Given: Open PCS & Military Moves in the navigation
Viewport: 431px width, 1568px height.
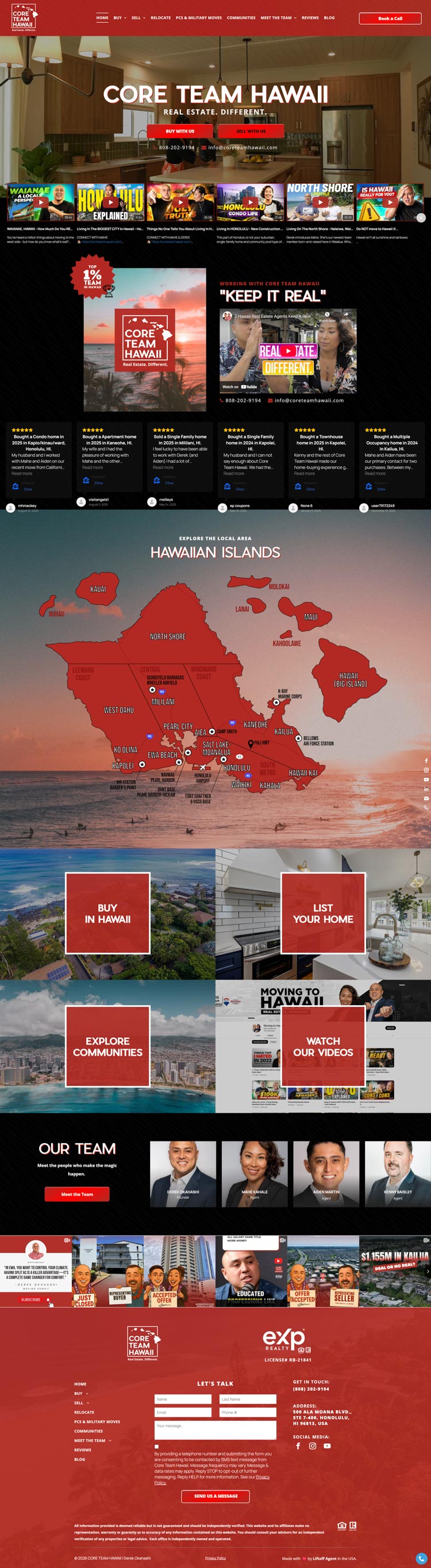Looking at the screenshot, I should [198, 18].
